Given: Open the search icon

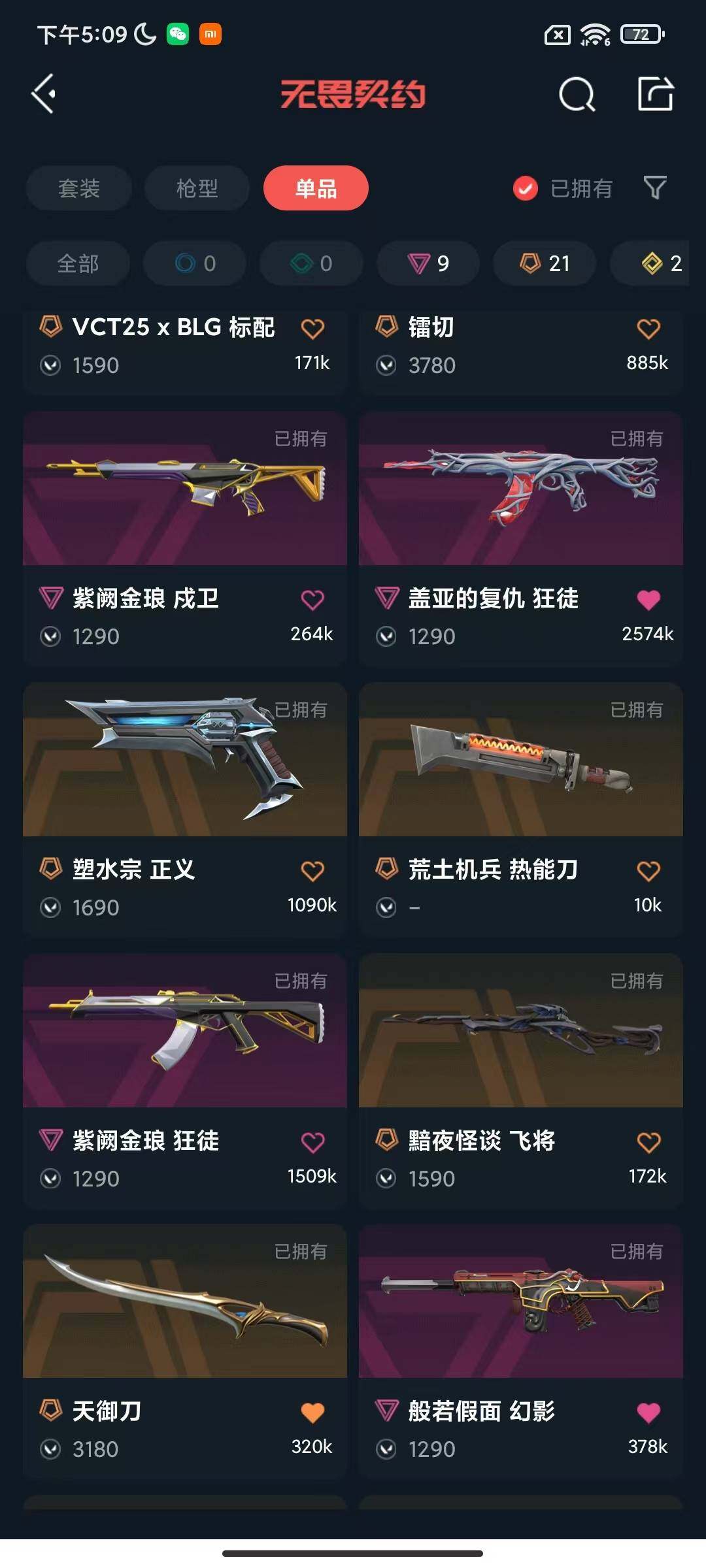Looking at the screenshot, I should tap(577, 95).
